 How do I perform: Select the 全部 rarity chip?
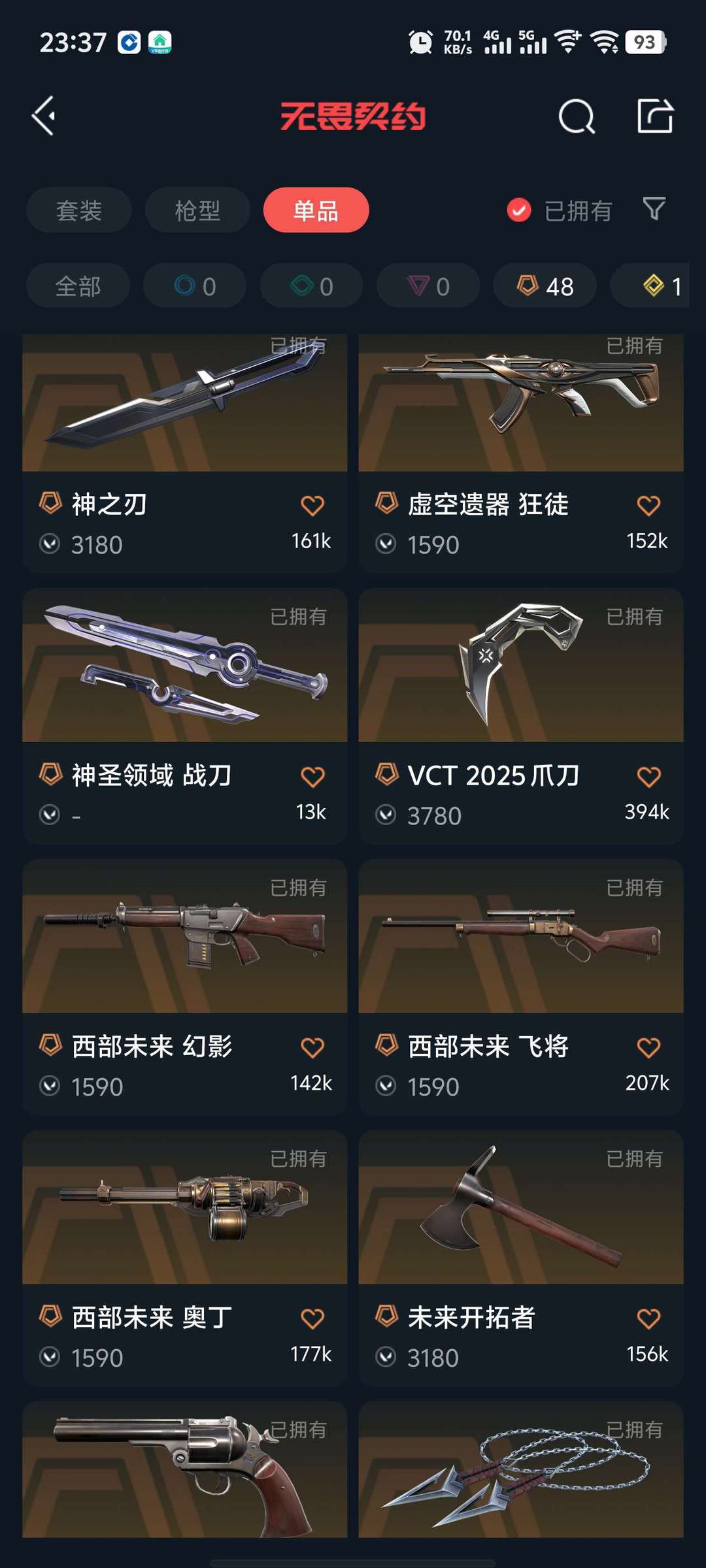point(78,286)
